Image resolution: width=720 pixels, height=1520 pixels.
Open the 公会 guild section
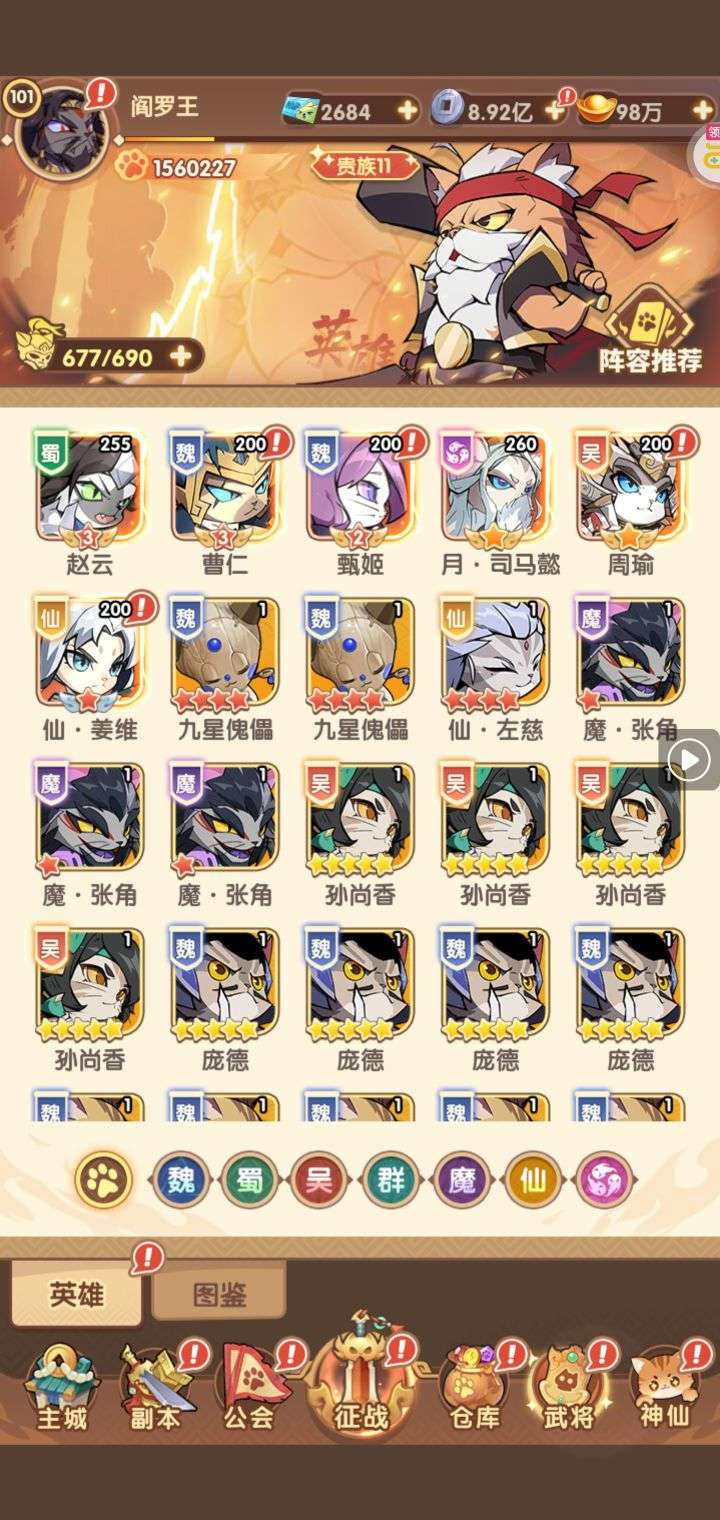[250, 1388]
